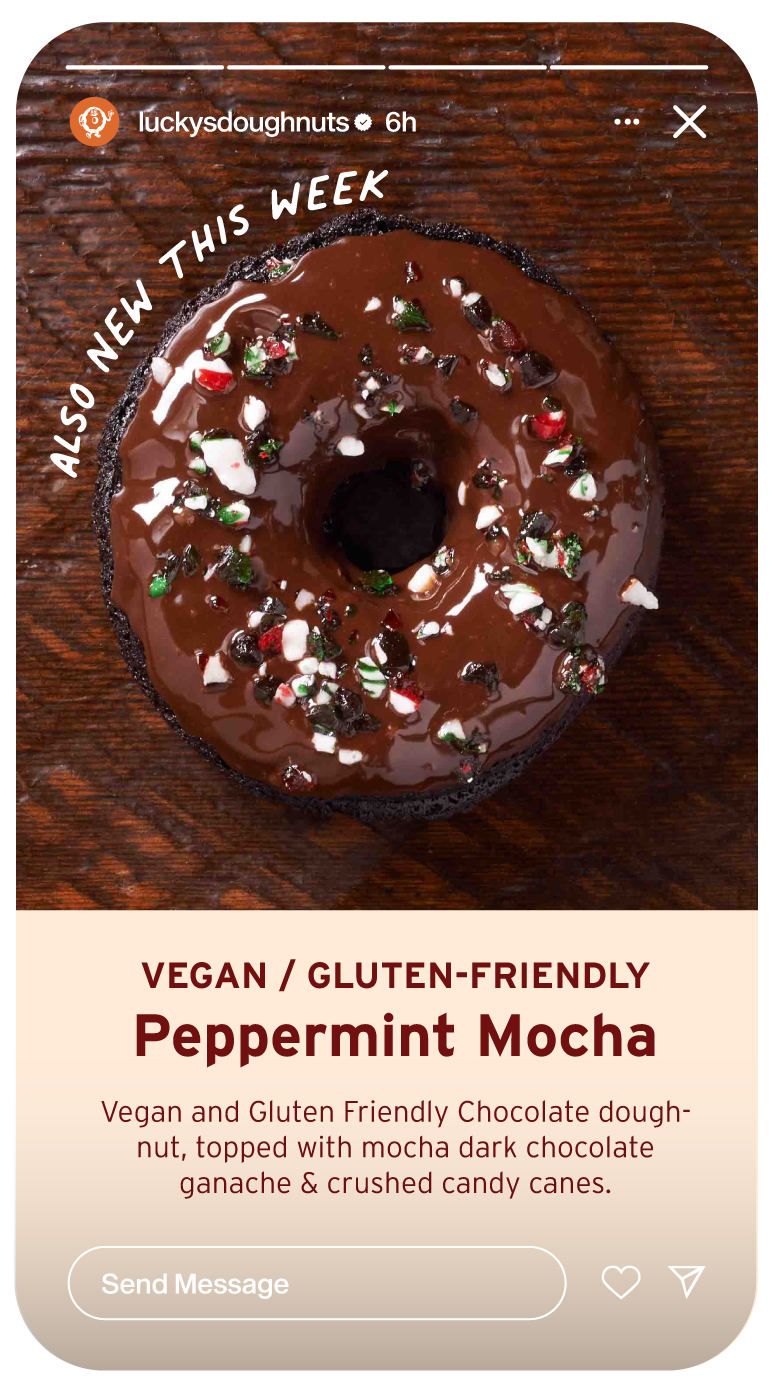The height and width of the screenshot is (1389, 774).
Task: Tap the luckysdoughnuts profile avatar
Action: (94, 122)
